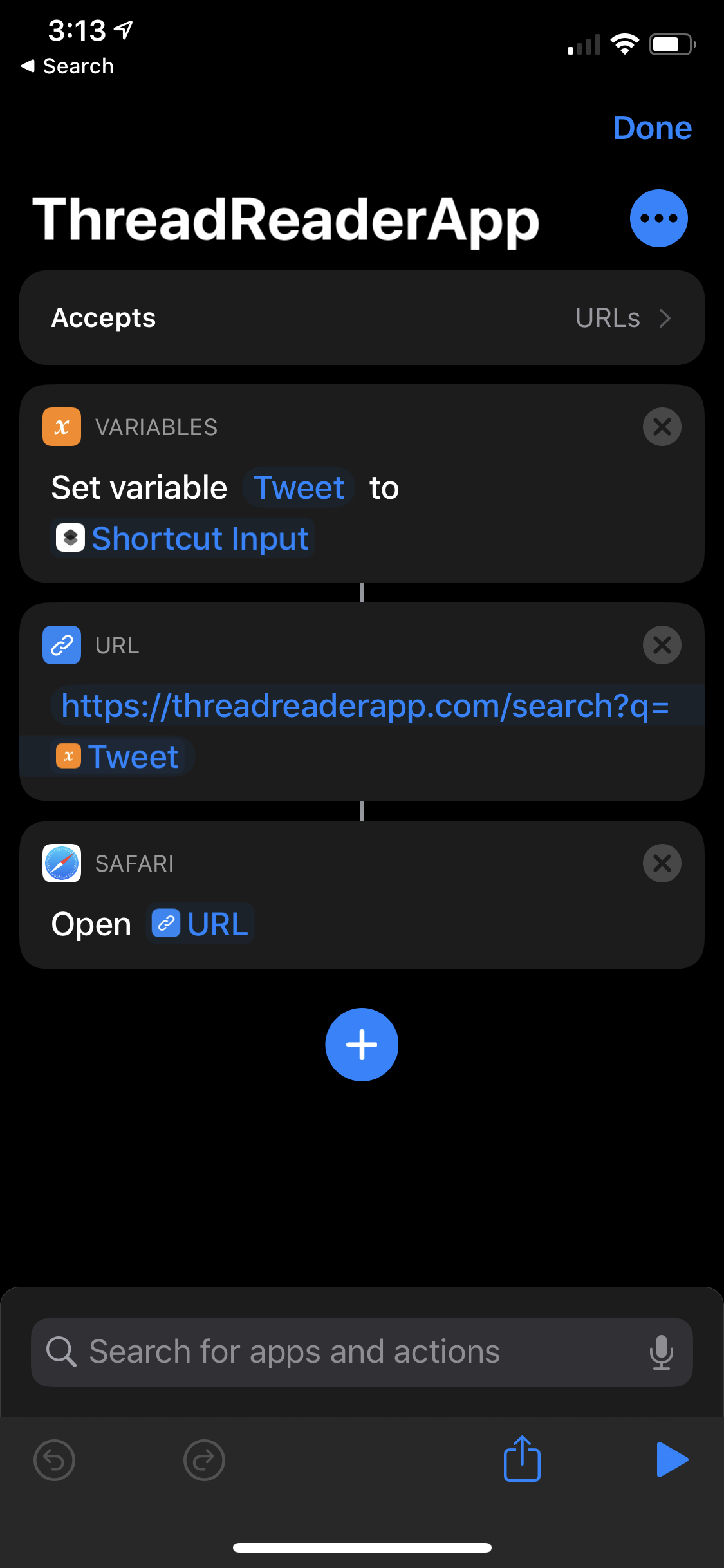The image size is (724, 1568).
Task: Return to Search via back link
Action: (x=68, y=66)
